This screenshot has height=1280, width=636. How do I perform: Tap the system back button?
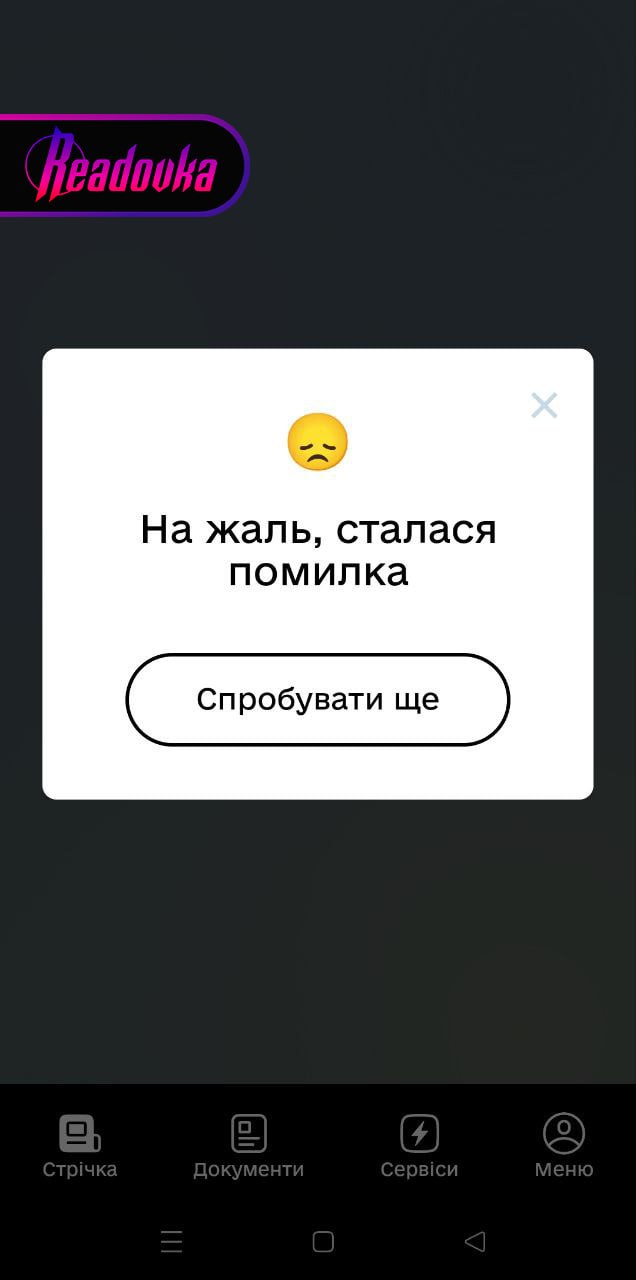pyautogui.click(x=475, y=1241)
